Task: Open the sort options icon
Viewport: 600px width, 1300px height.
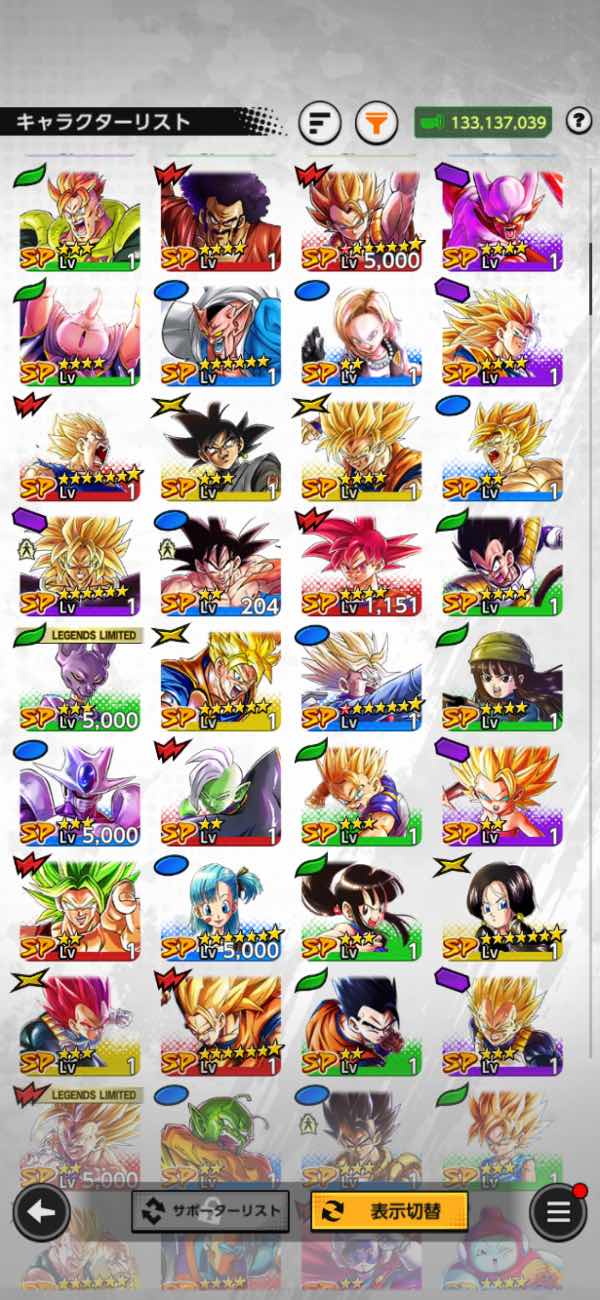Action: (320, 123)
